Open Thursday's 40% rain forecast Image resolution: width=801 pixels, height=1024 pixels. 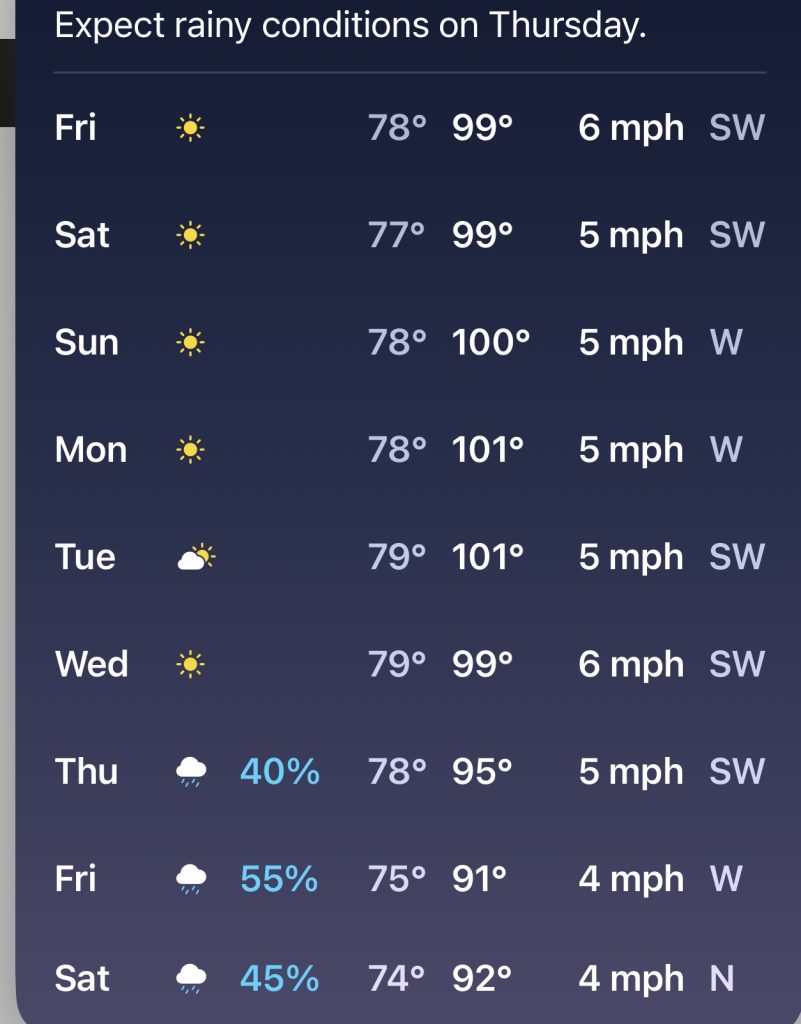[410, 771]
